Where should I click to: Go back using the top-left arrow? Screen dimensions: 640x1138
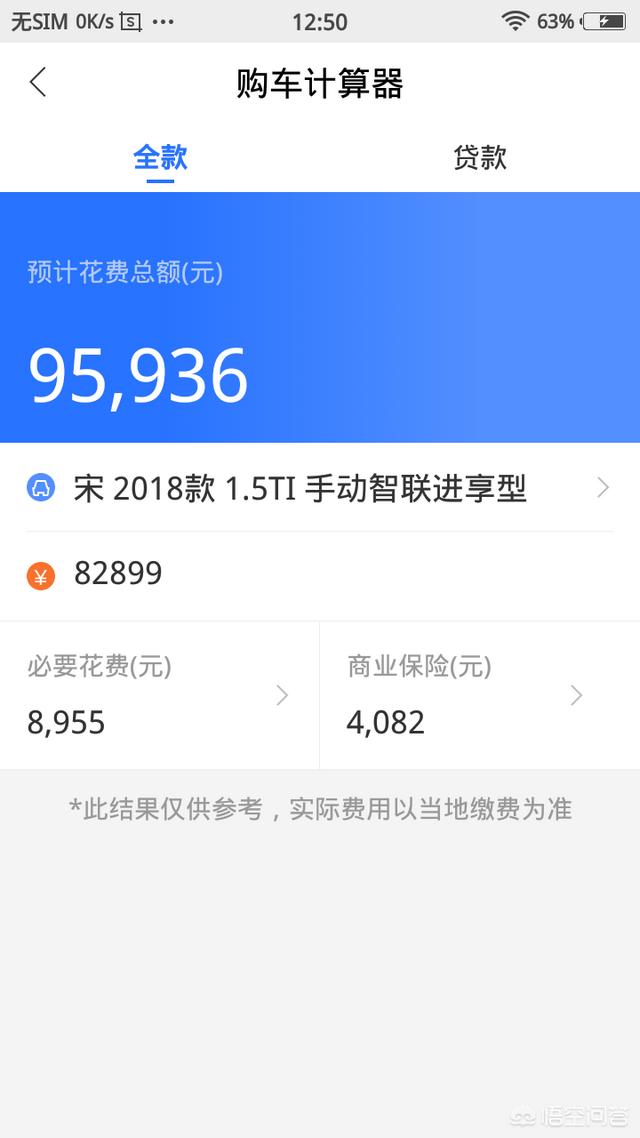click(38, 82)
